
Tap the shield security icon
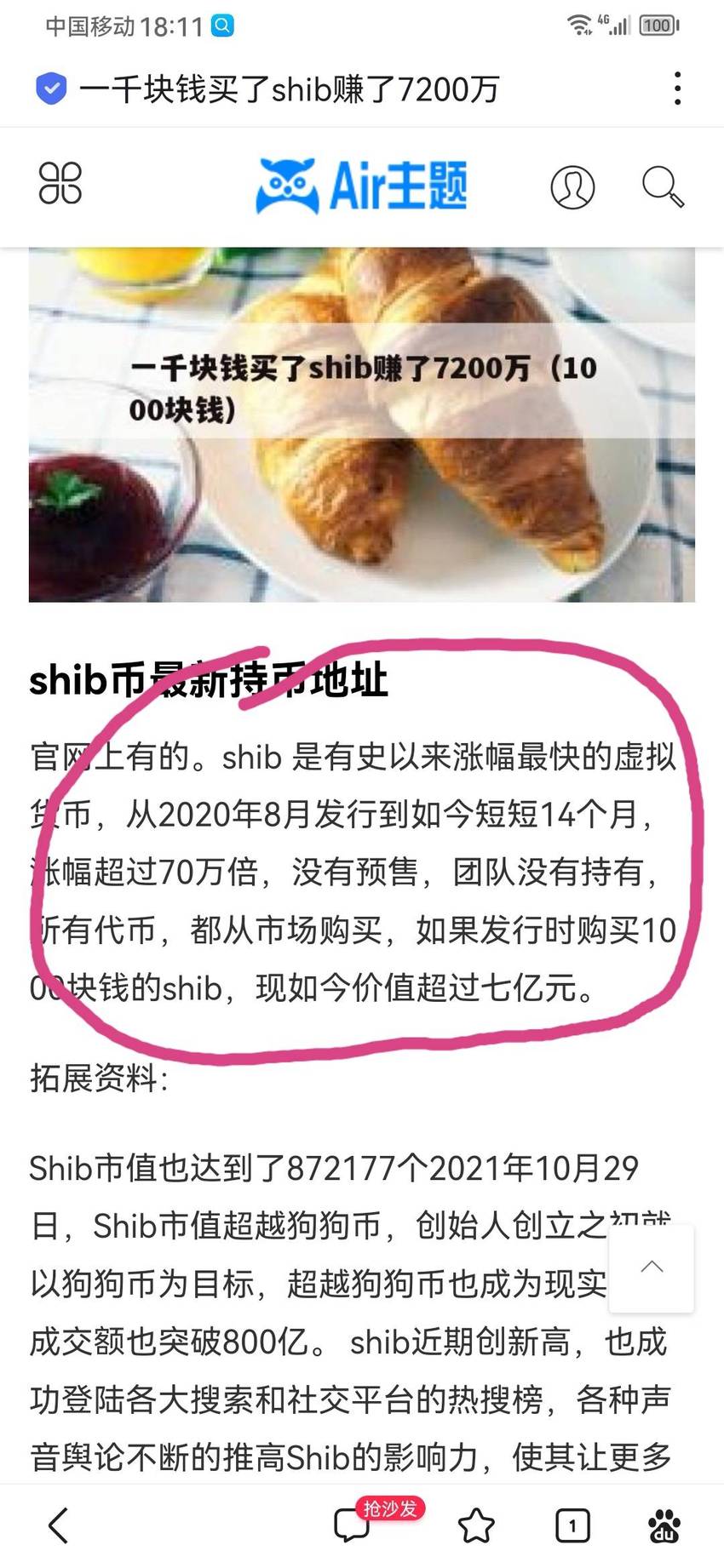pos(51,89)
